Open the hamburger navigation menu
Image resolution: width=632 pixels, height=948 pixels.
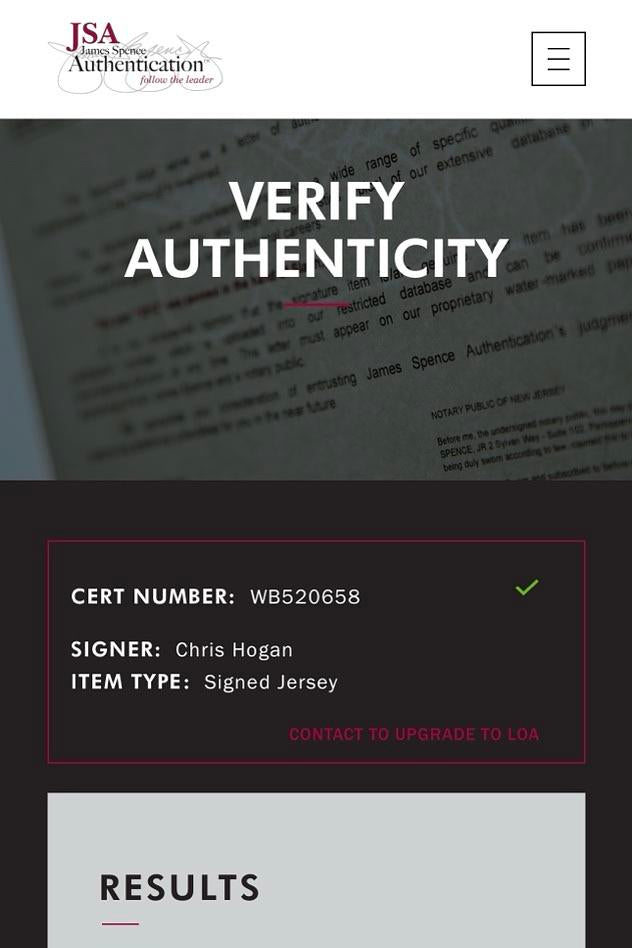(558, 59)
